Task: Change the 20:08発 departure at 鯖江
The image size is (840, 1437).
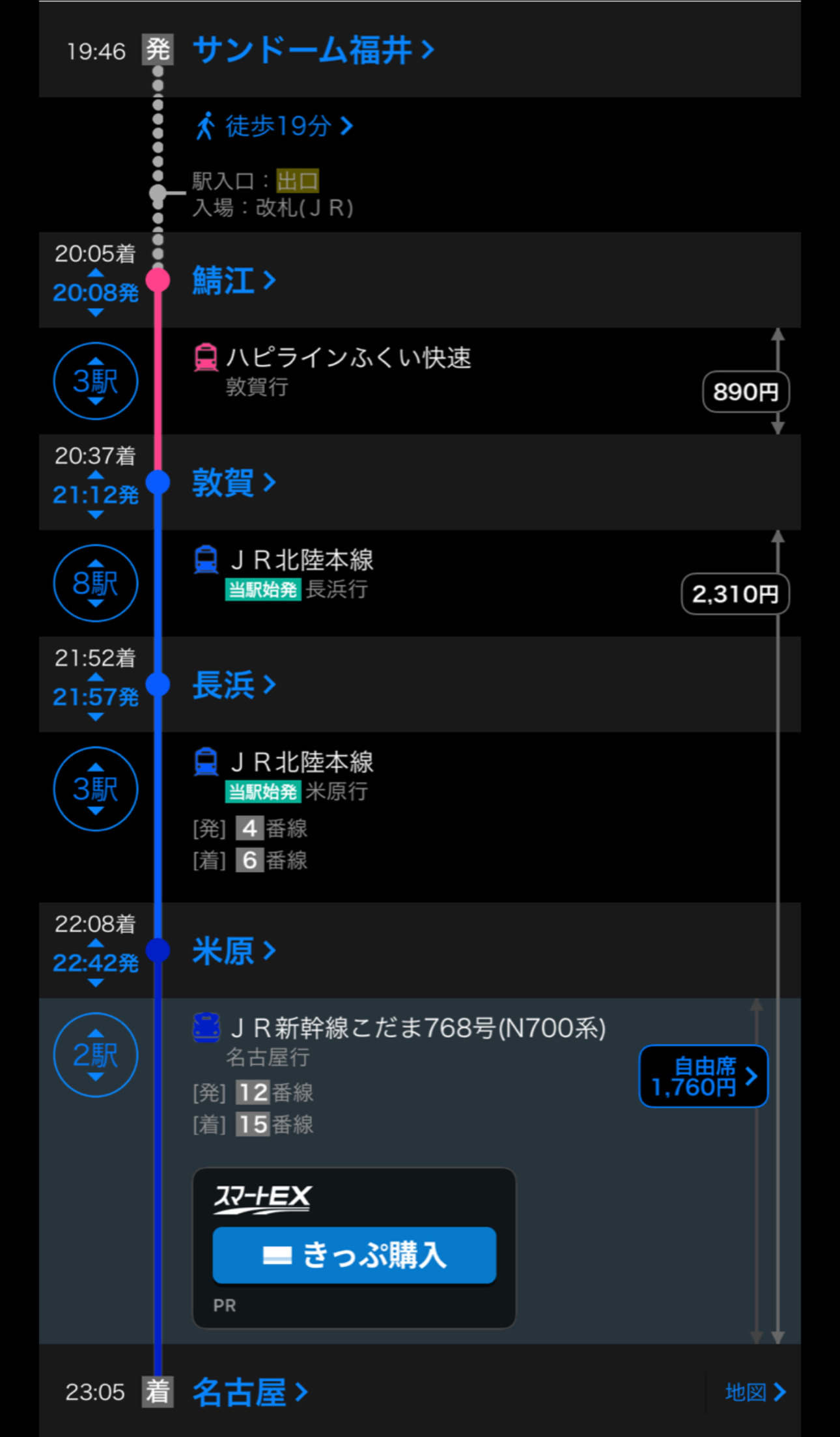Action: 96,293
